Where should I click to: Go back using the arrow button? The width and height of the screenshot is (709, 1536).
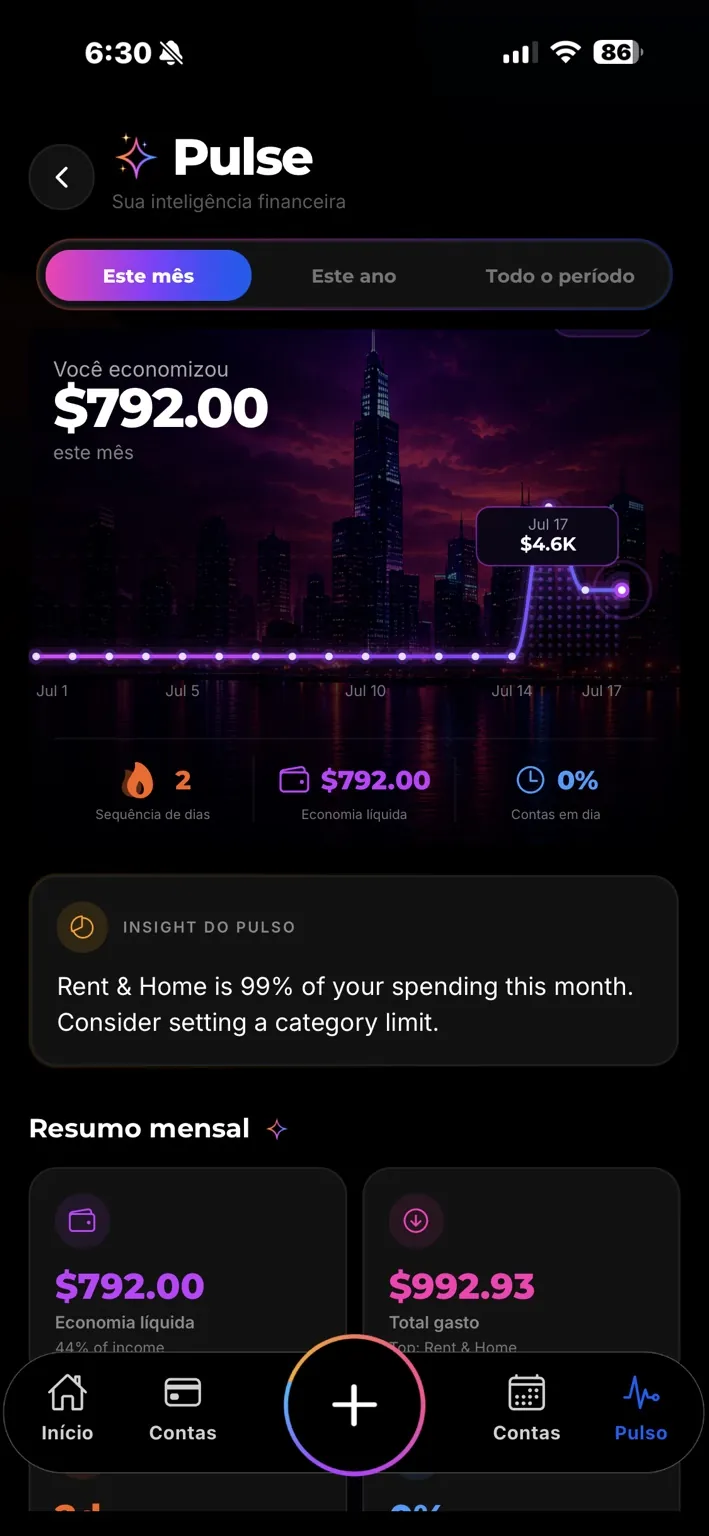coord(62,177)
